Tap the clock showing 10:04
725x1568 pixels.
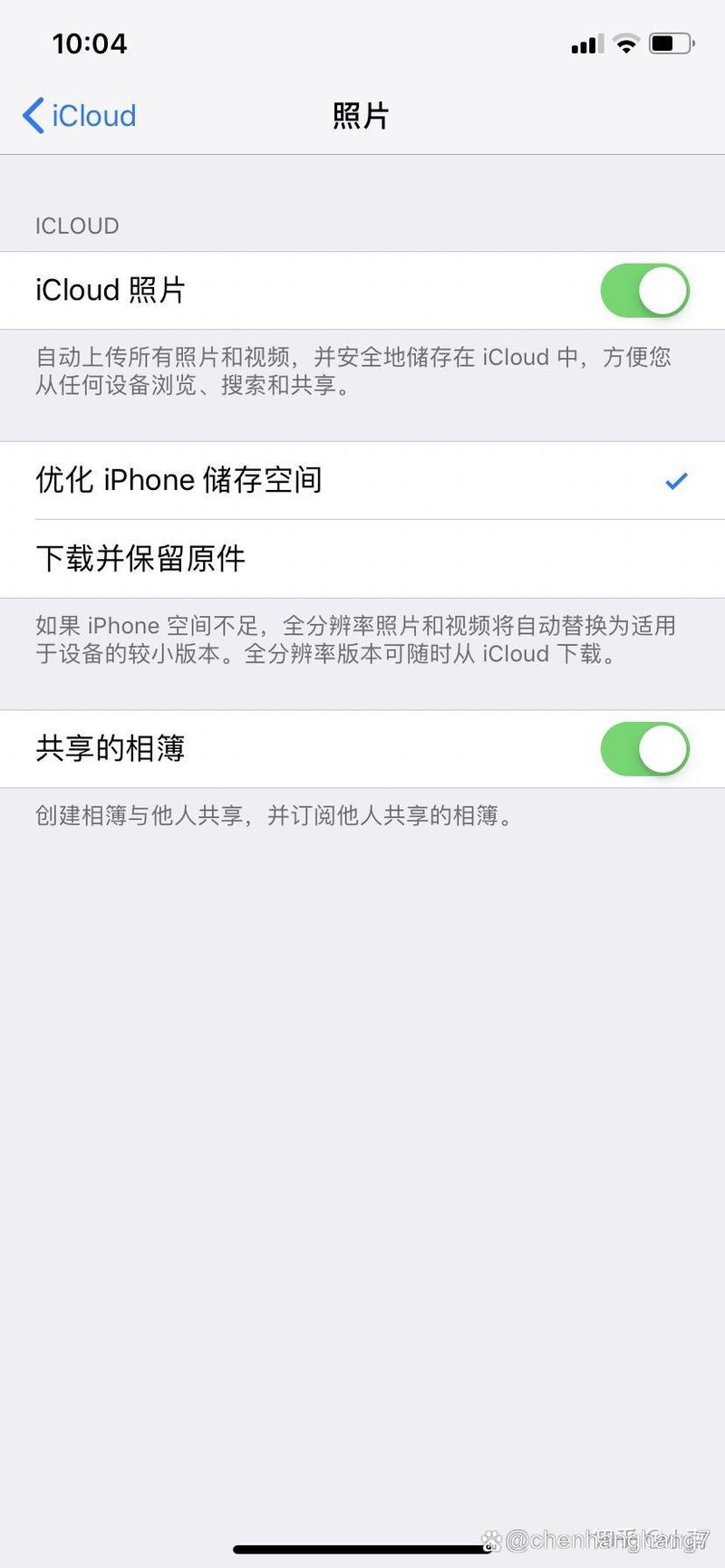click(x=89, y=43)
